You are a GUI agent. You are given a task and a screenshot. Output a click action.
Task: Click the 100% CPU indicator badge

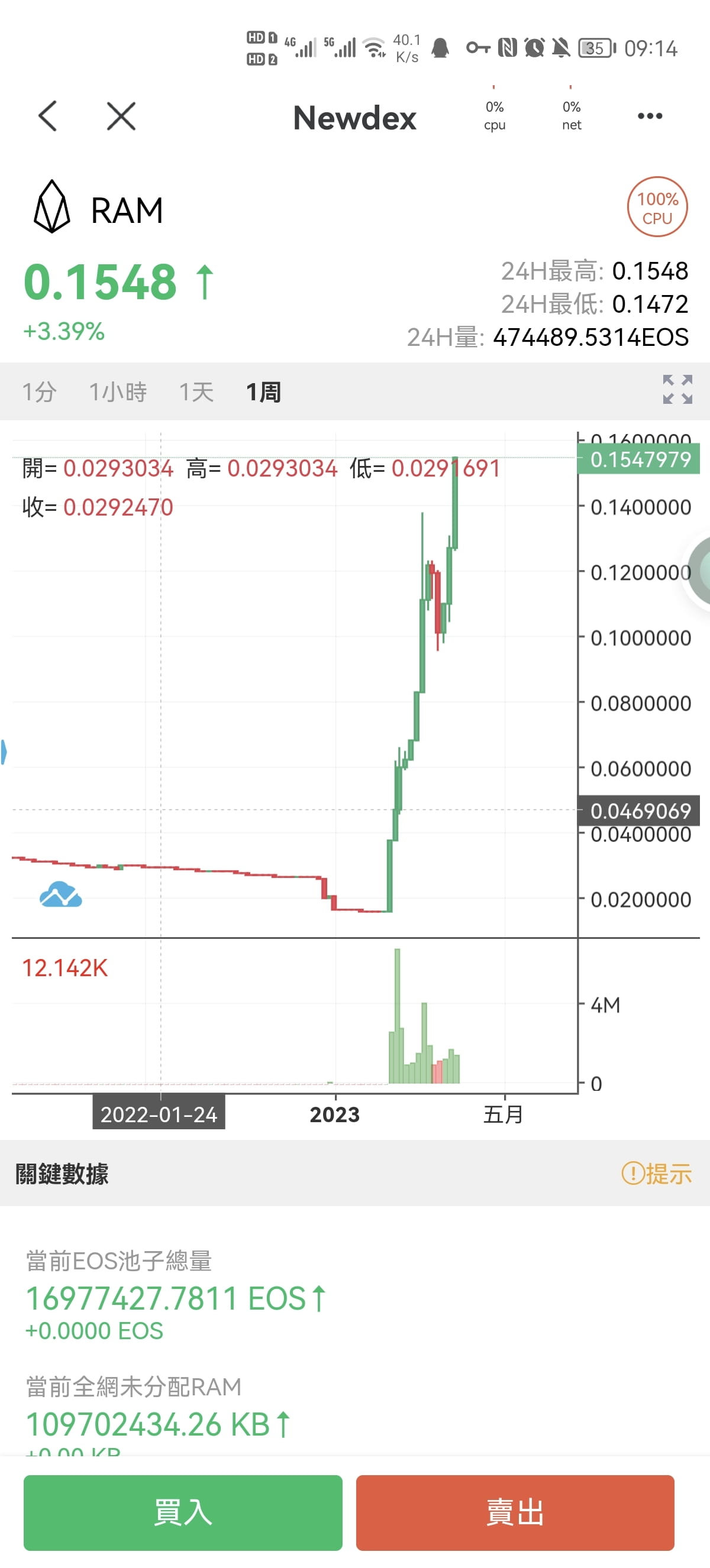click(x=657, y=207)
